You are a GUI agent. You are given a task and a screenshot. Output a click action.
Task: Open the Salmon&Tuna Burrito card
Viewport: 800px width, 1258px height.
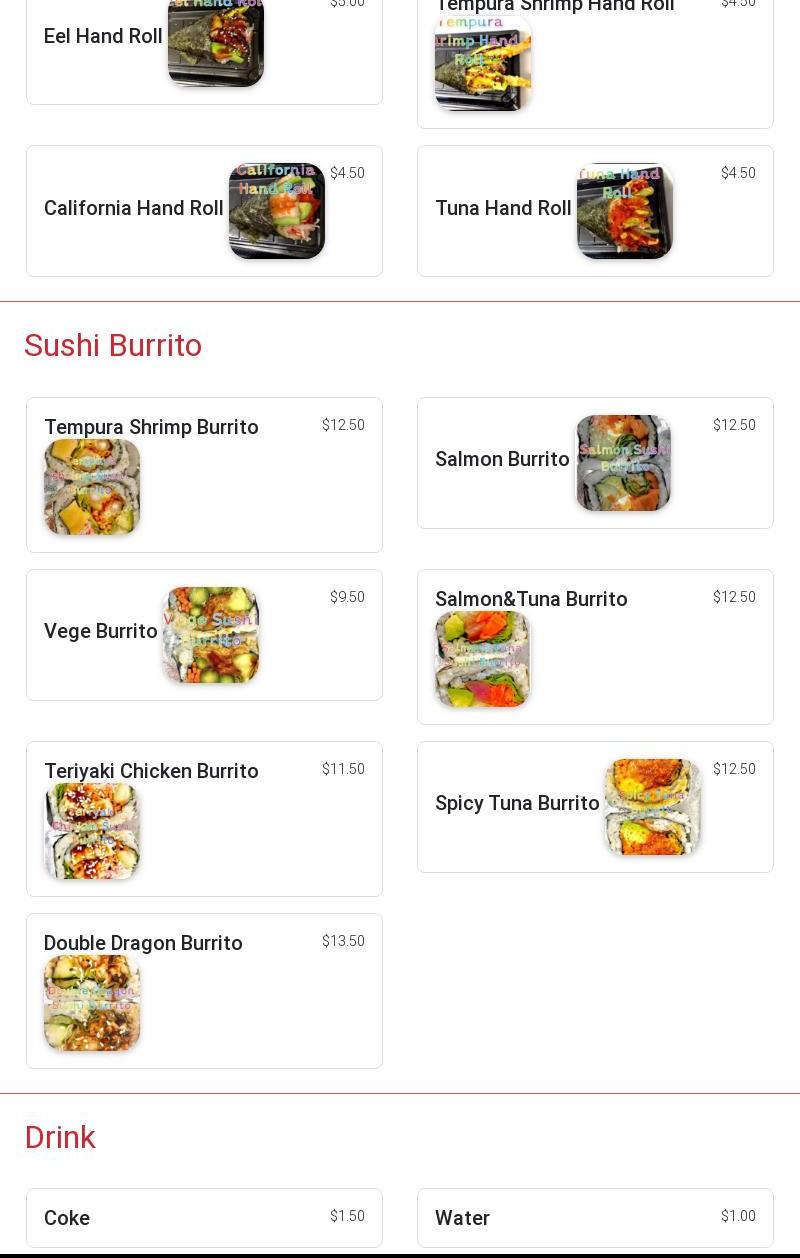[594, 646]
